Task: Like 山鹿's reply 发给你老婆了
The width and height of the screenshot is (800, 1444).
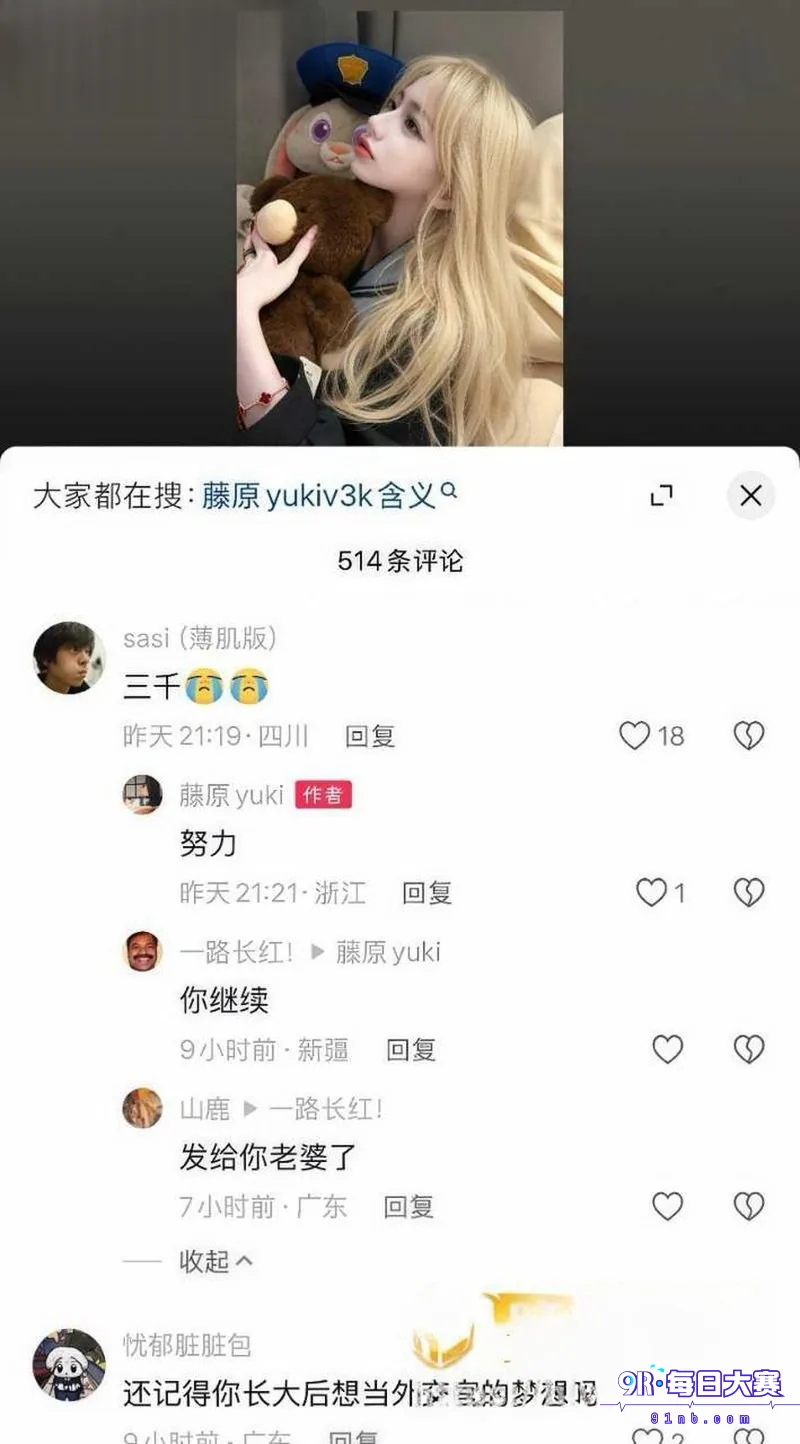Action: (x=668, y=1206)
